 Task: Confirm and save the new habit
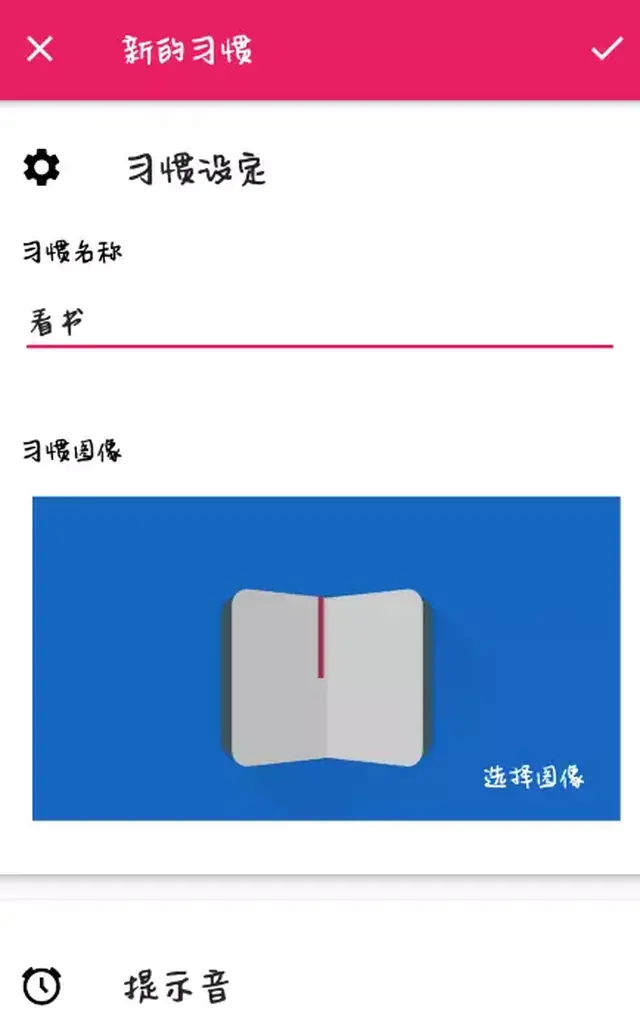pos(606,49)
